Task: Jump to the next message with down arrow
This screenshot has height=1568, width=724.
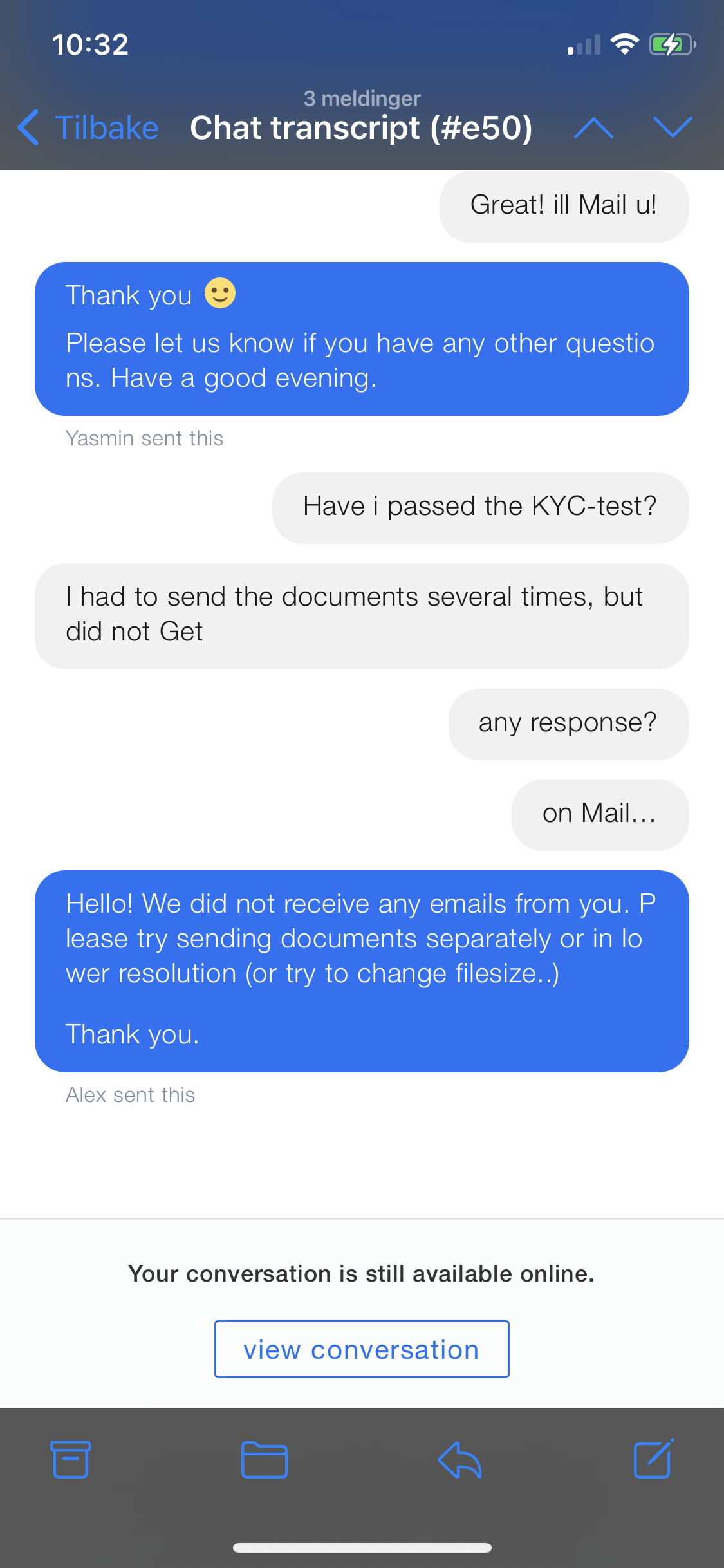Action: (673, 127)
